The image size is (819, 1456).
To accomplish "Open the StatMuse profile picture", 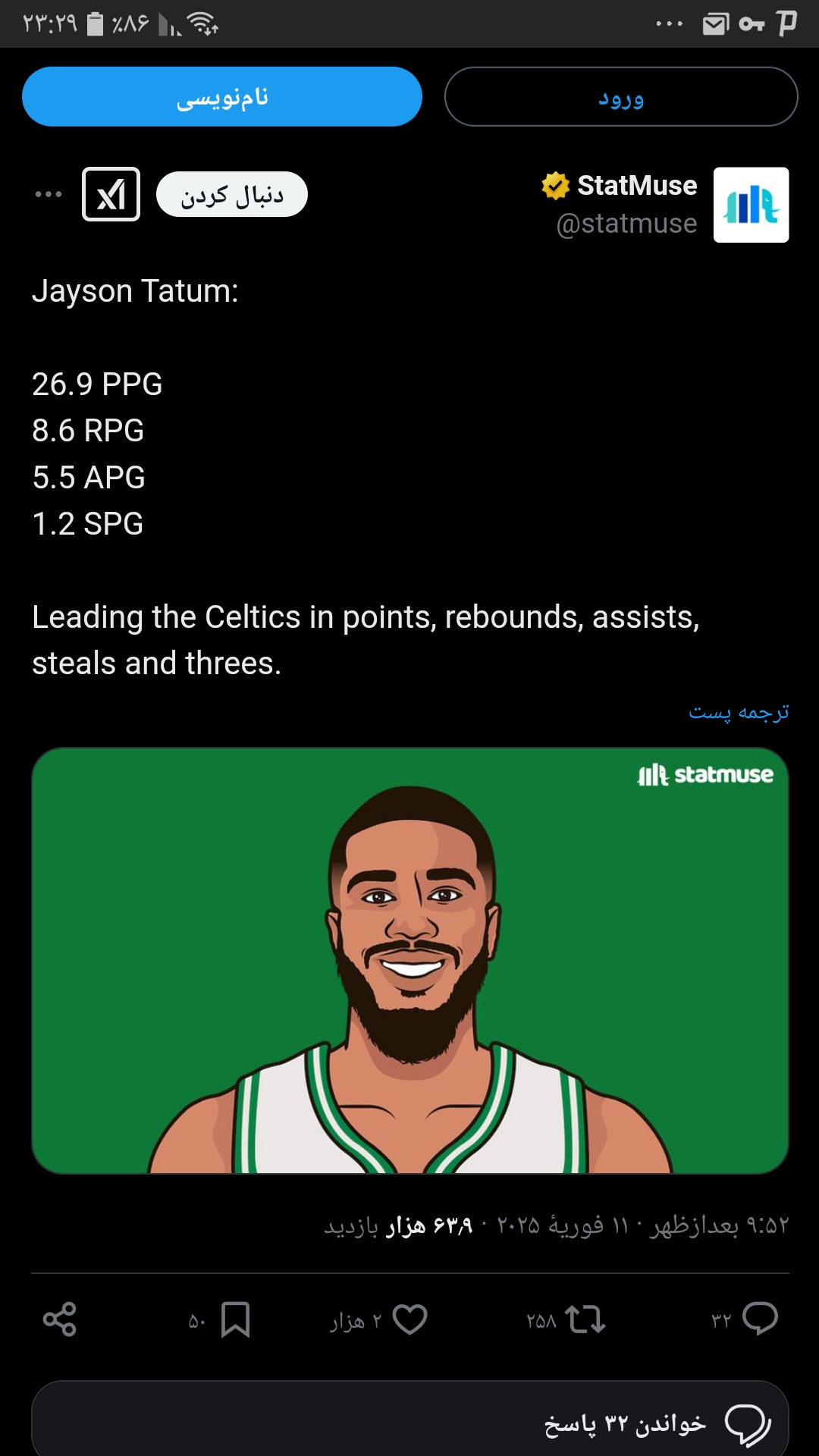I will click(751, 205).
